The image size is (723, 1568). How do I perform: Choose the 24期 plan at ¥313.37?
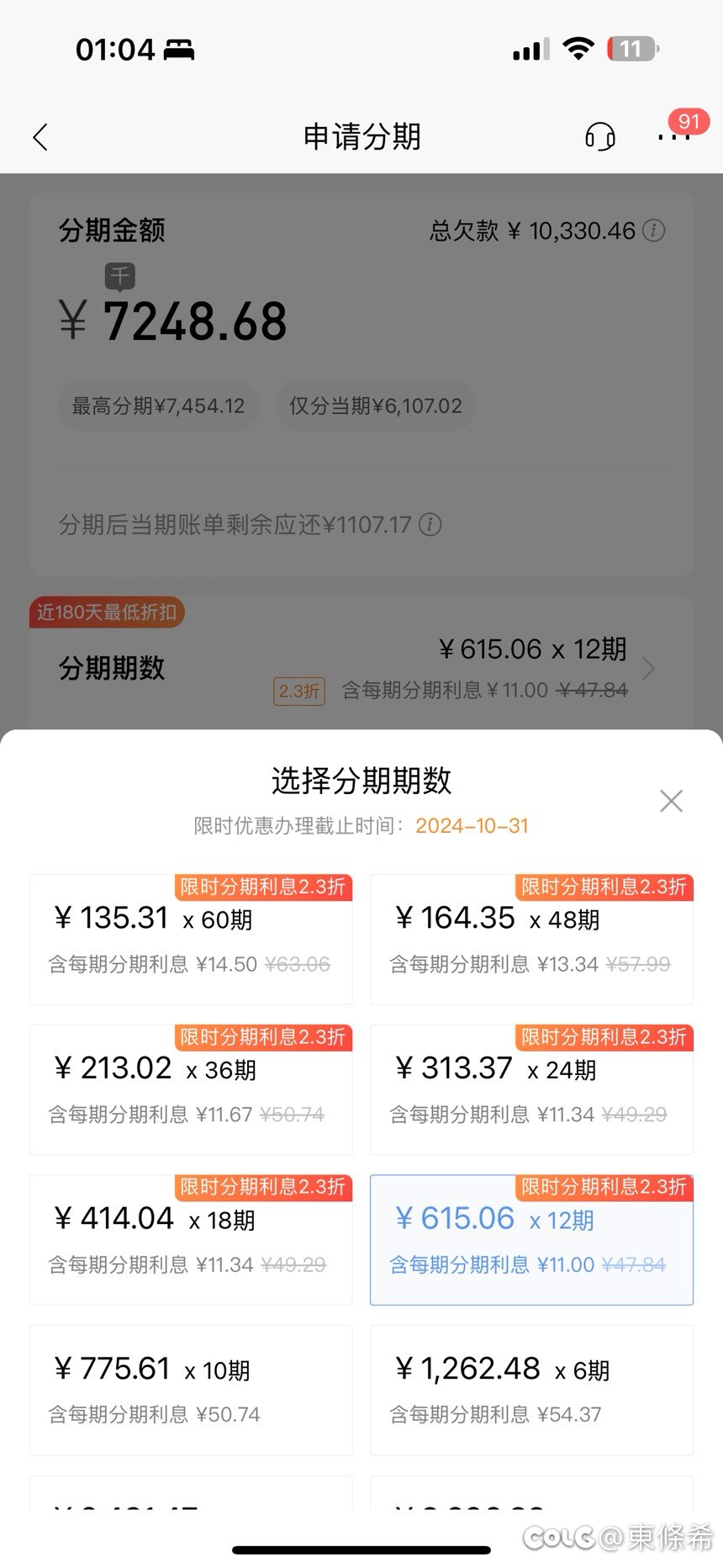pyautogui.click(x=531, y=1089)
